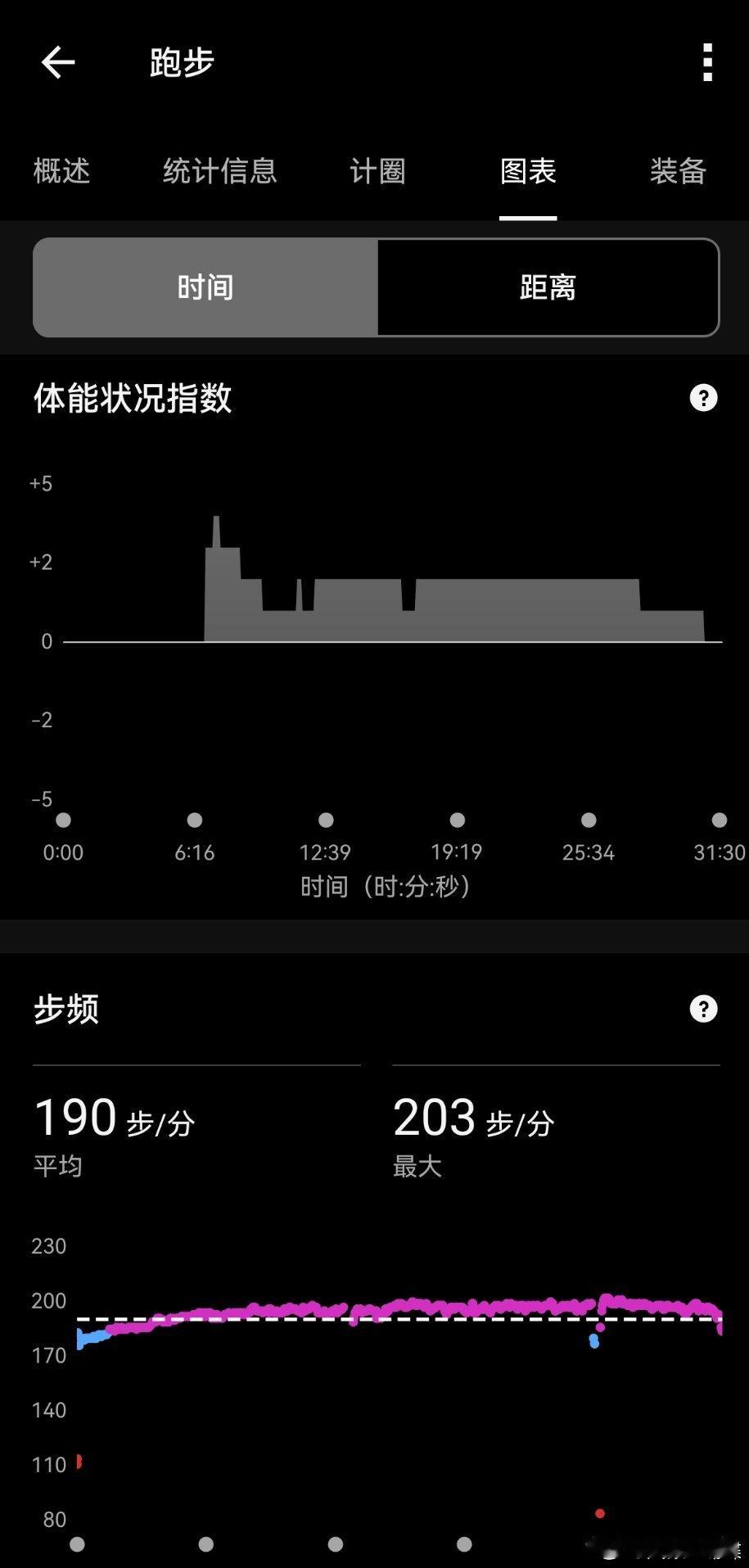749x1568 pixels.
Task: Switch to the 概述 tab
Action: [61, 171]
